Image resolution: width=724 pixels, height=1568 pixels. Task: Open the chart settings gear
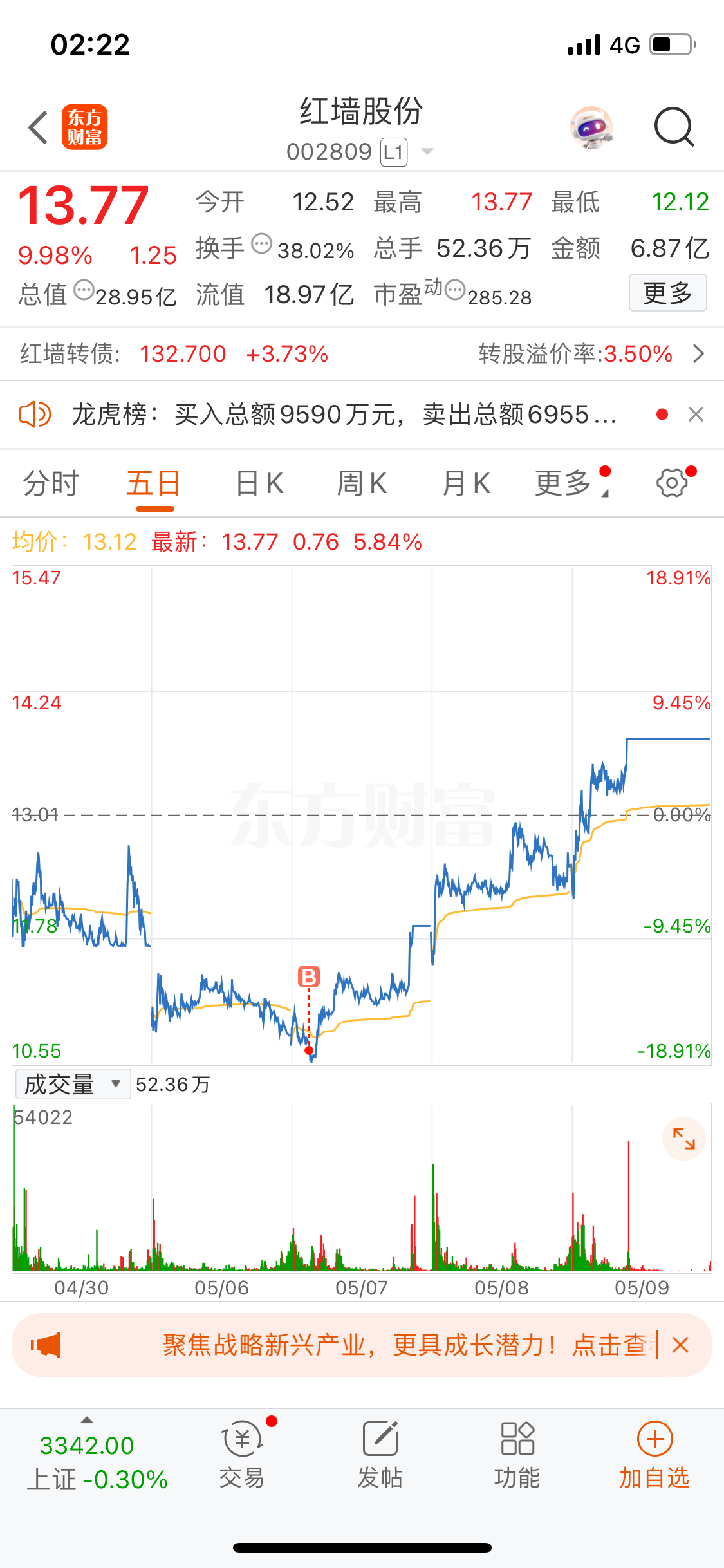pyautogui.click(x=671, y=483)
